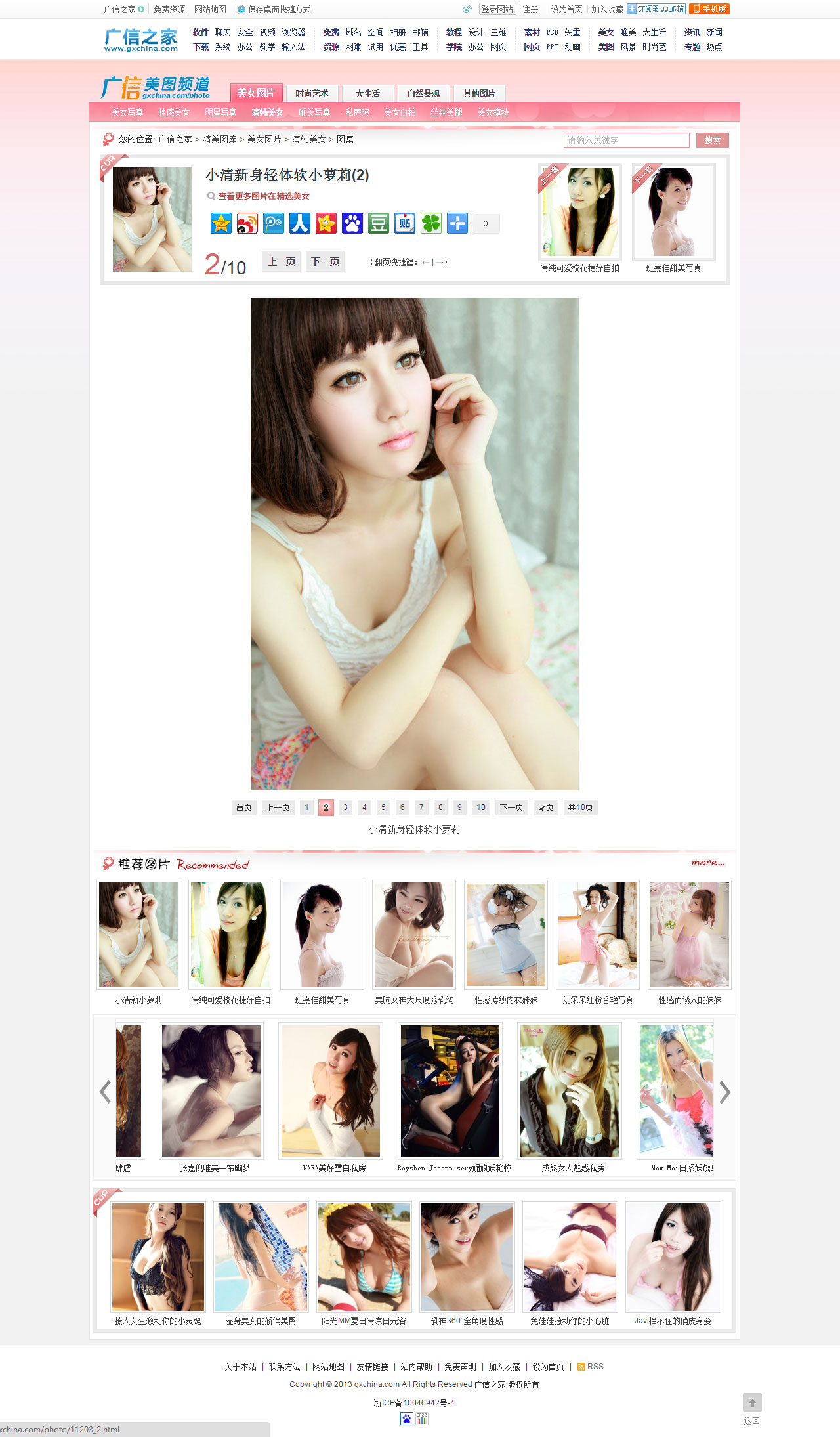The image size is (840, 1437).
Task: Slide the carousel with the right arrow
Action: (724, 1092)
